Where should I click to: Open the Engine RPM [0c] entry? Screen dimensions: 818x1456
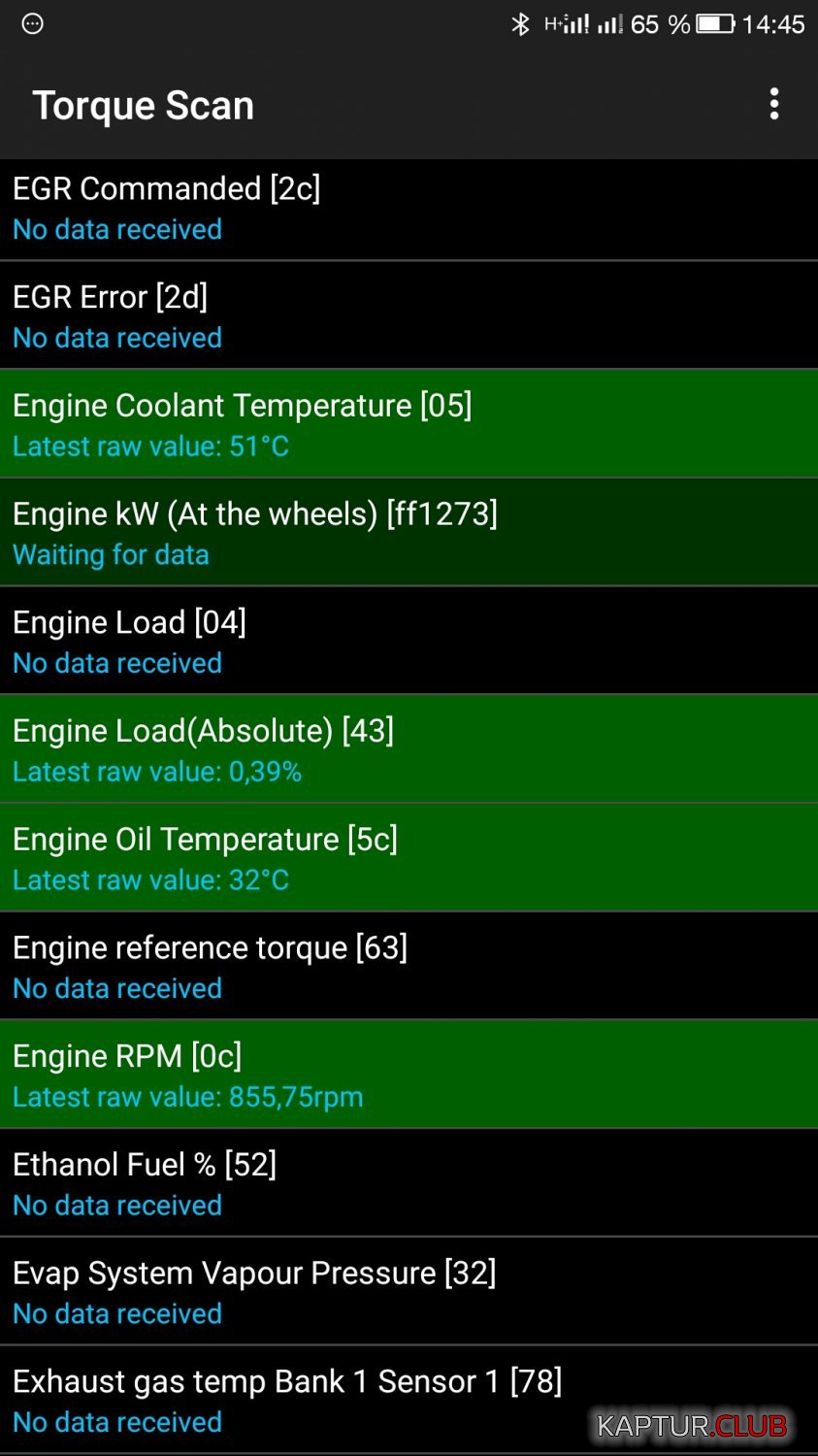[409, 1075]
